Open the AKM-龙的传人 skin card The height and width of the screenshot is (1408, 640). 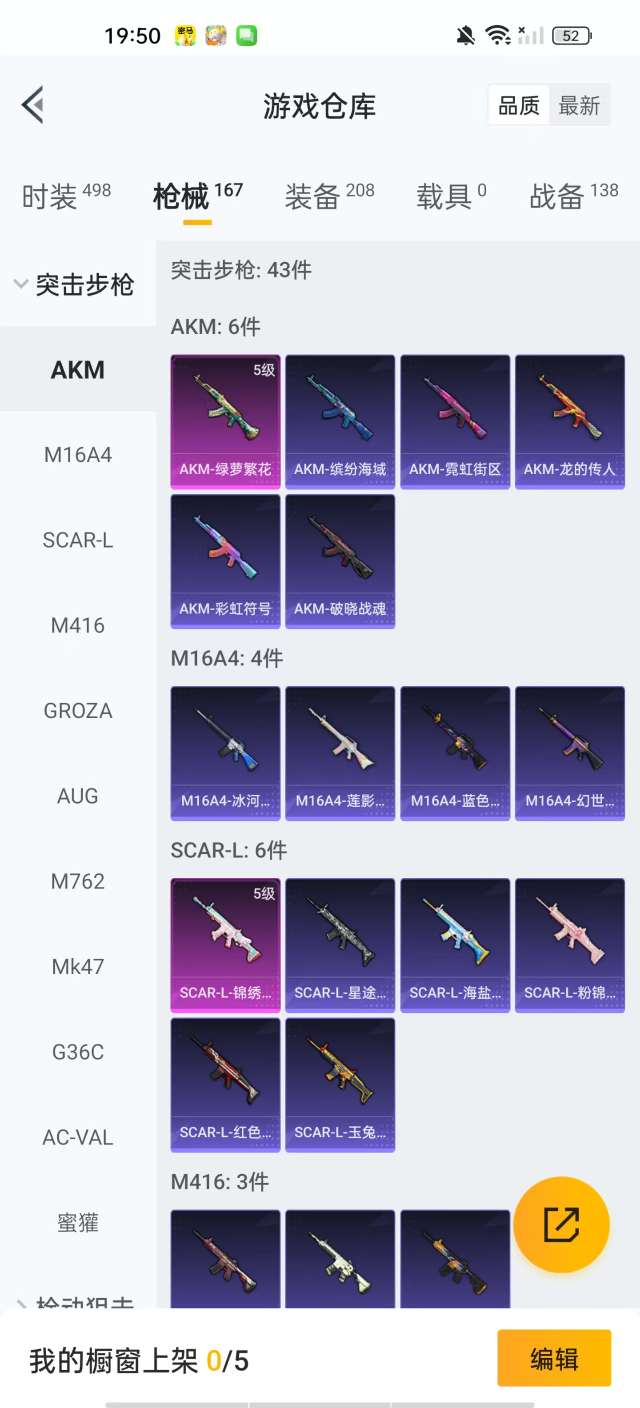[x=569, y=421]
